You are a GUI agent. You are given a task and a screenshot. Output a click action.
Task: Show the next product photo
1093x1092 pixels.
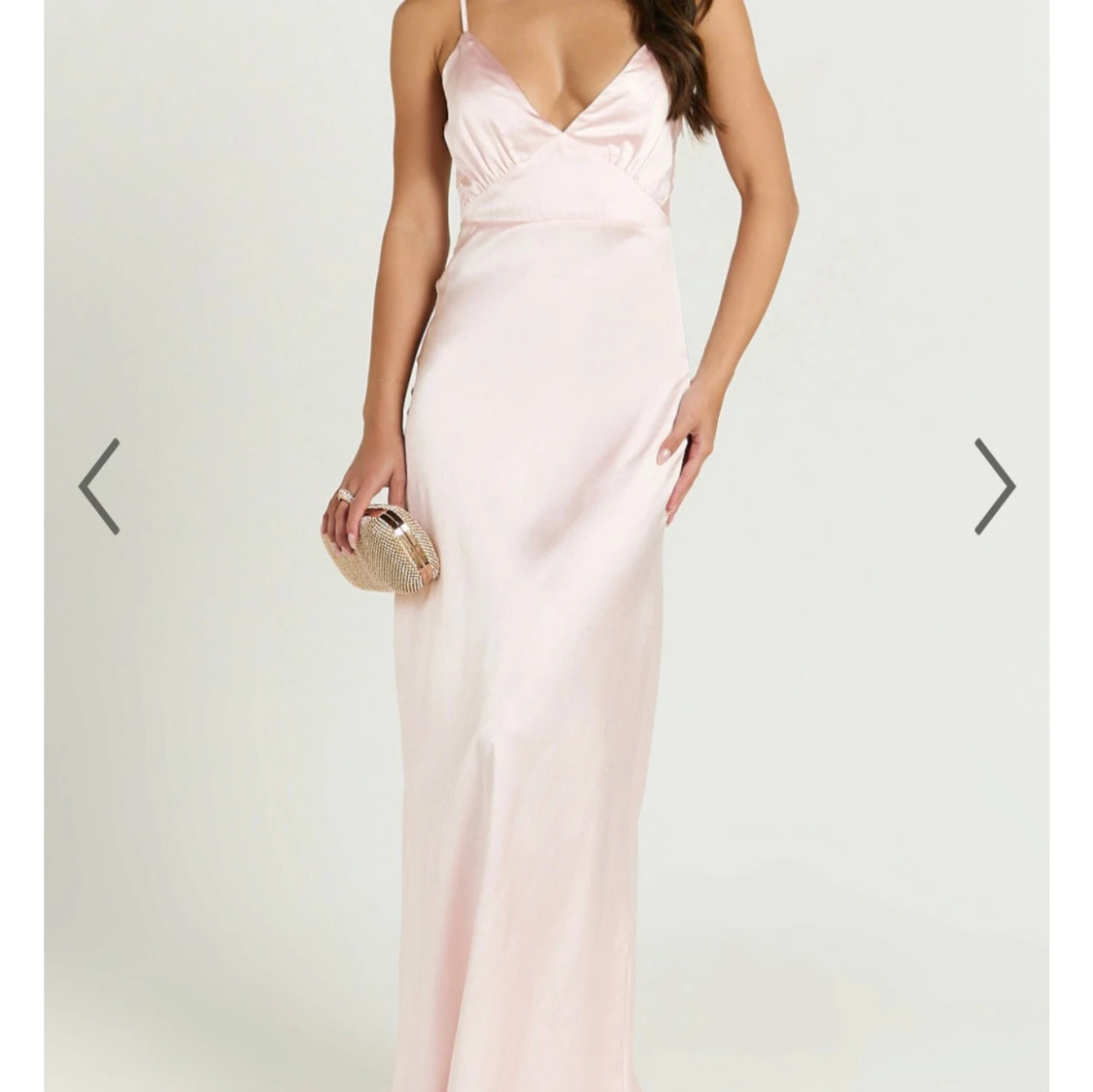click(x=994, y=486)
